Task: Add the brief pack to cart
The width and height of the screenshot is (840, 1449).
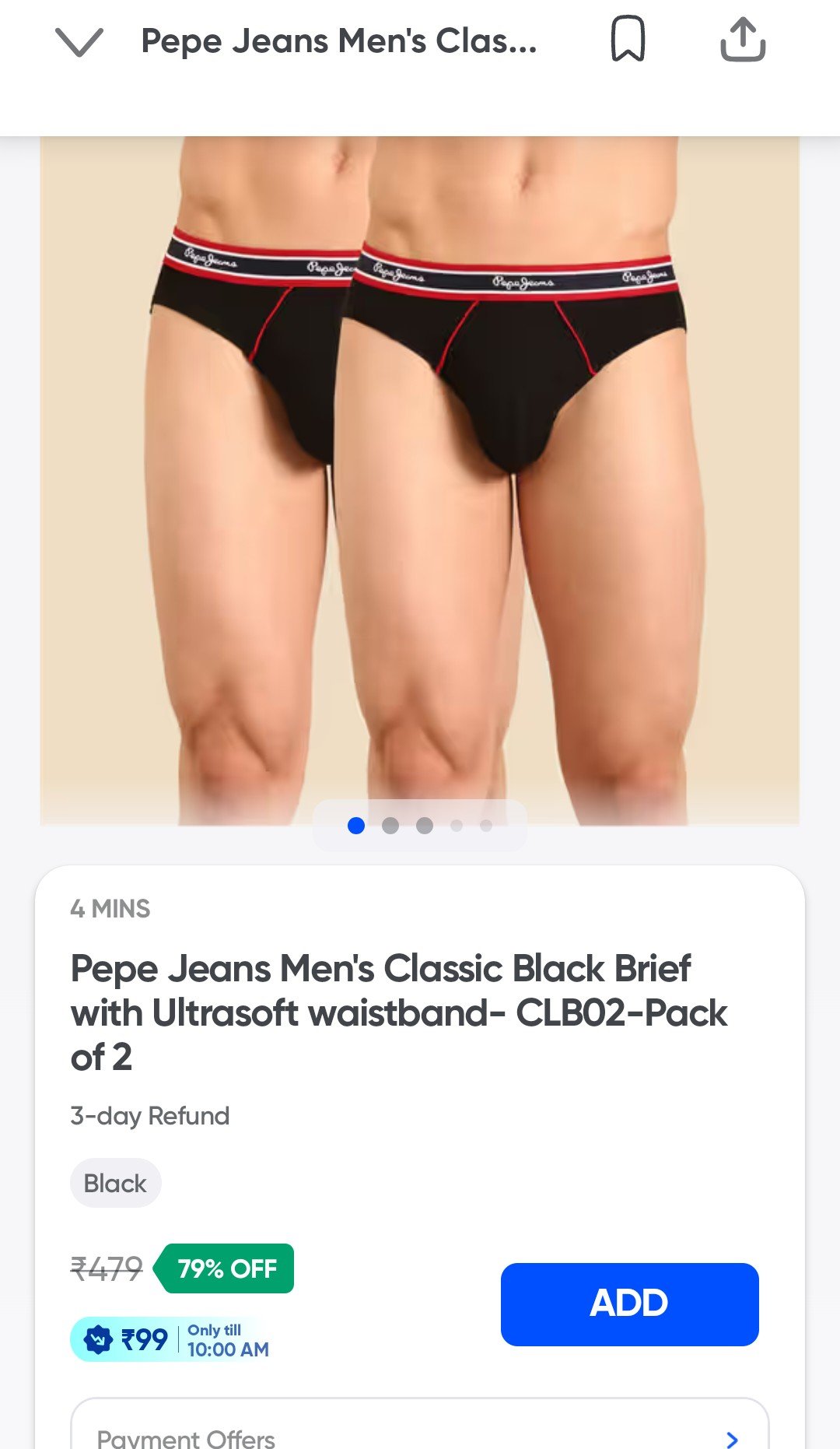Action: [x=629, y=1304]
